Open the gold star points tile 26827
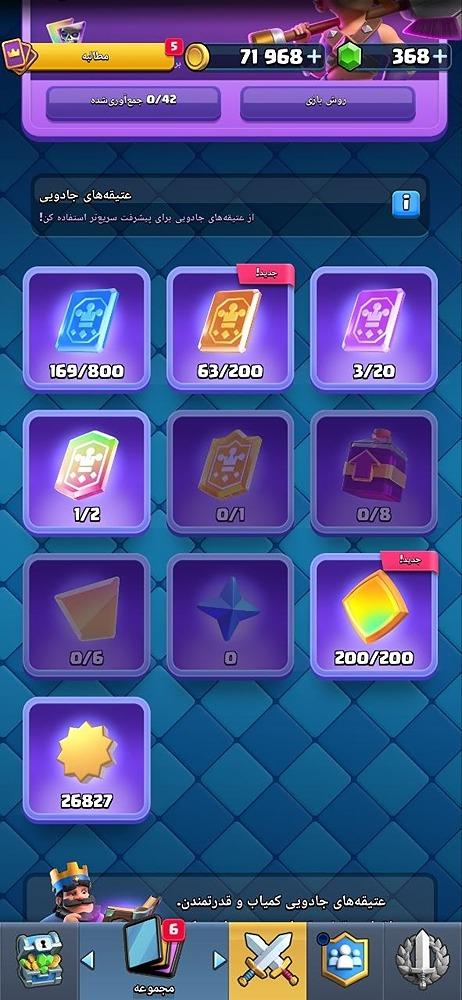Image resolution: width=462 pixels, height=1000 pixels. pos(87,760)
